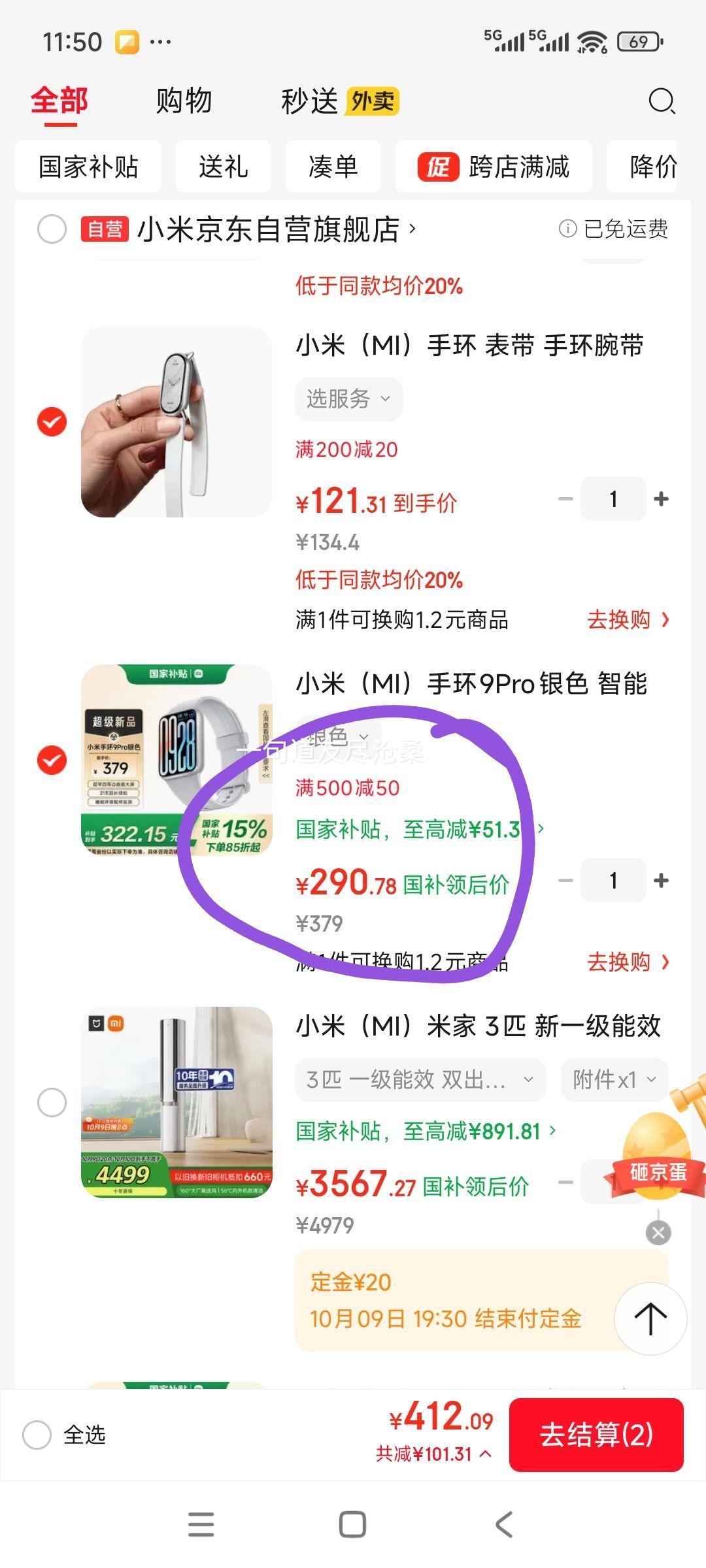Select the 跨店满减 promotion chip
706x1568 pixels.
tap(494, 167)
